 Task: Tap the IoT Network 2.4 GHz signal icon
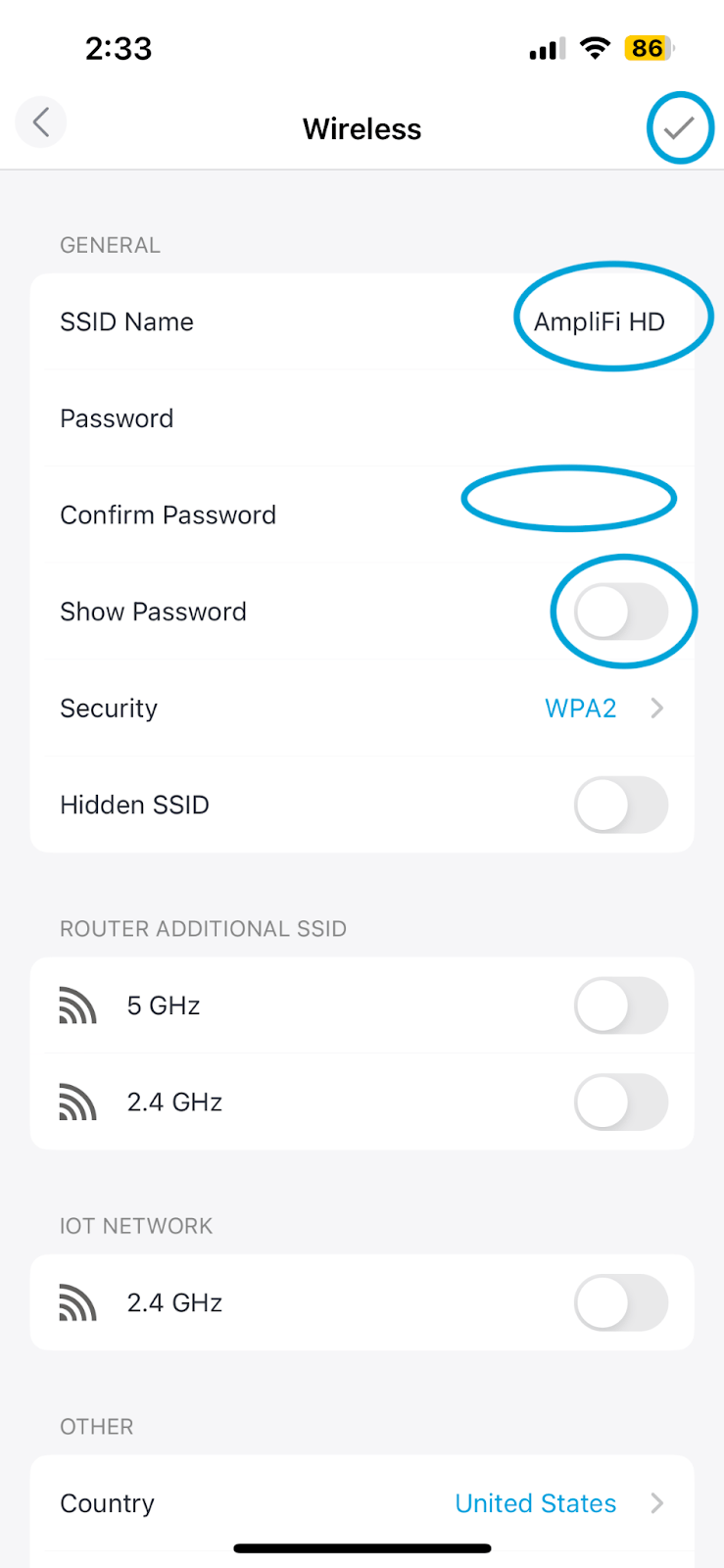(x=77, y=1302)
